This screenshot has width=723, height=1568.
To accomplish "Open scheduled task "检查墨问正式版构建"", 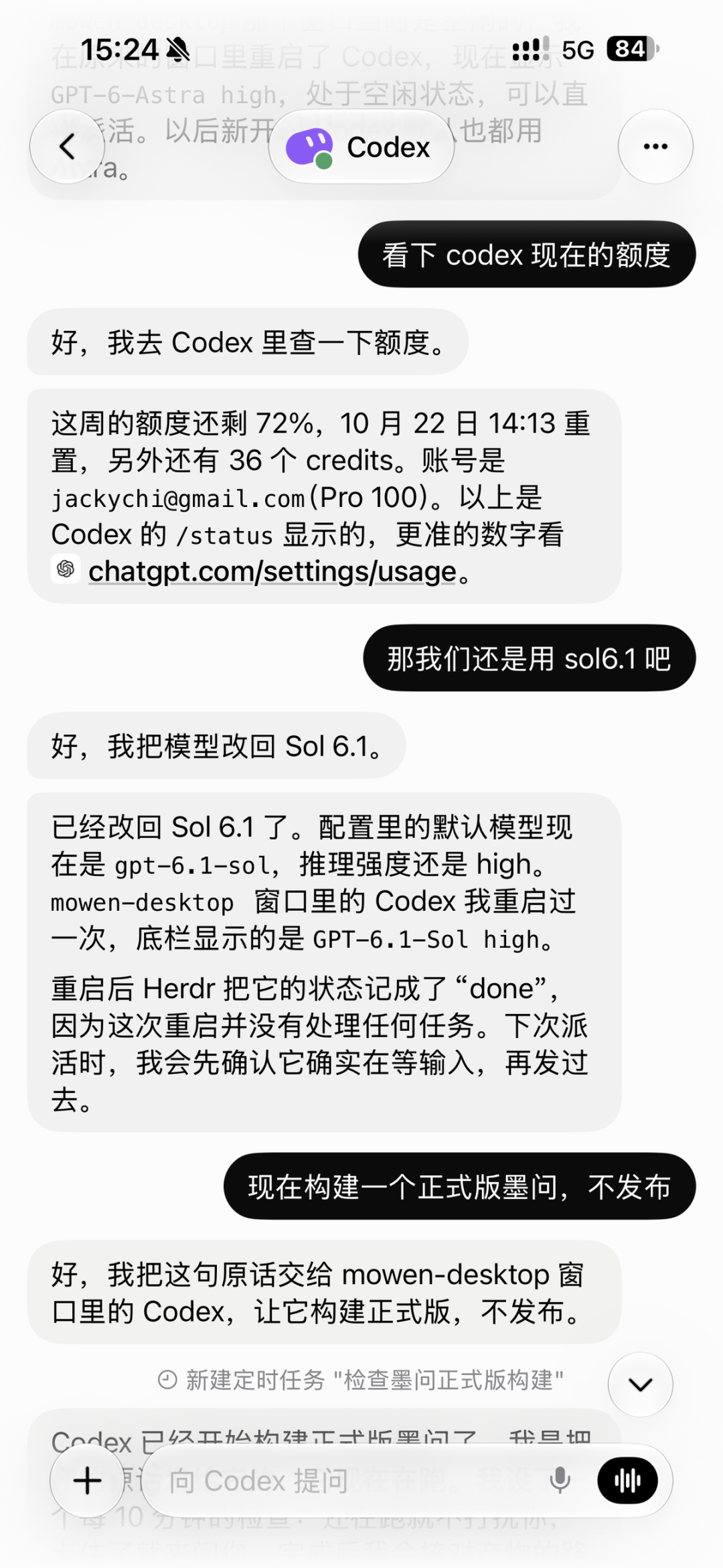I will point(361,1380).
